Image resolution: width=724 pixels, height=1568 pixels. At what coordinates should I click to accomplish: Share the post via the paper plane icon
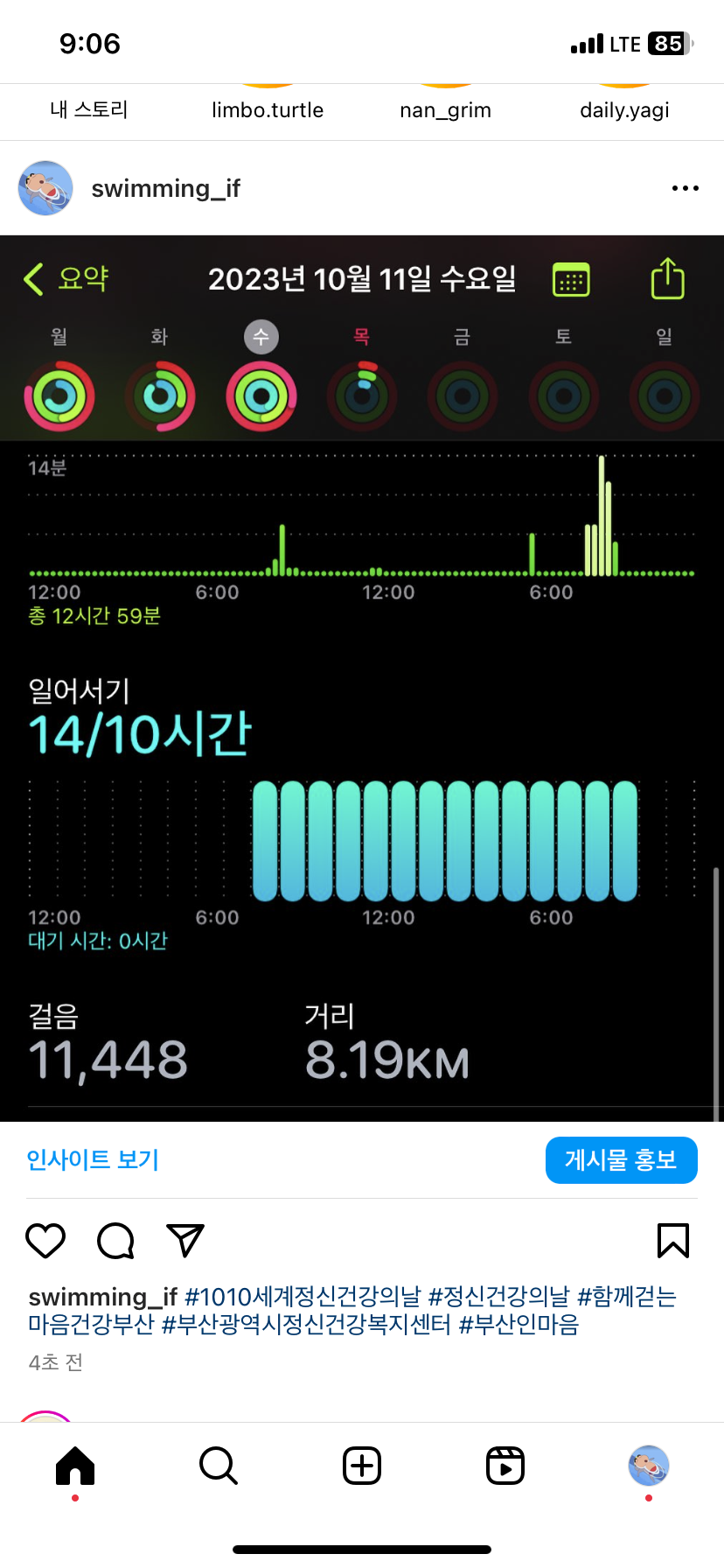(184, 1241)
